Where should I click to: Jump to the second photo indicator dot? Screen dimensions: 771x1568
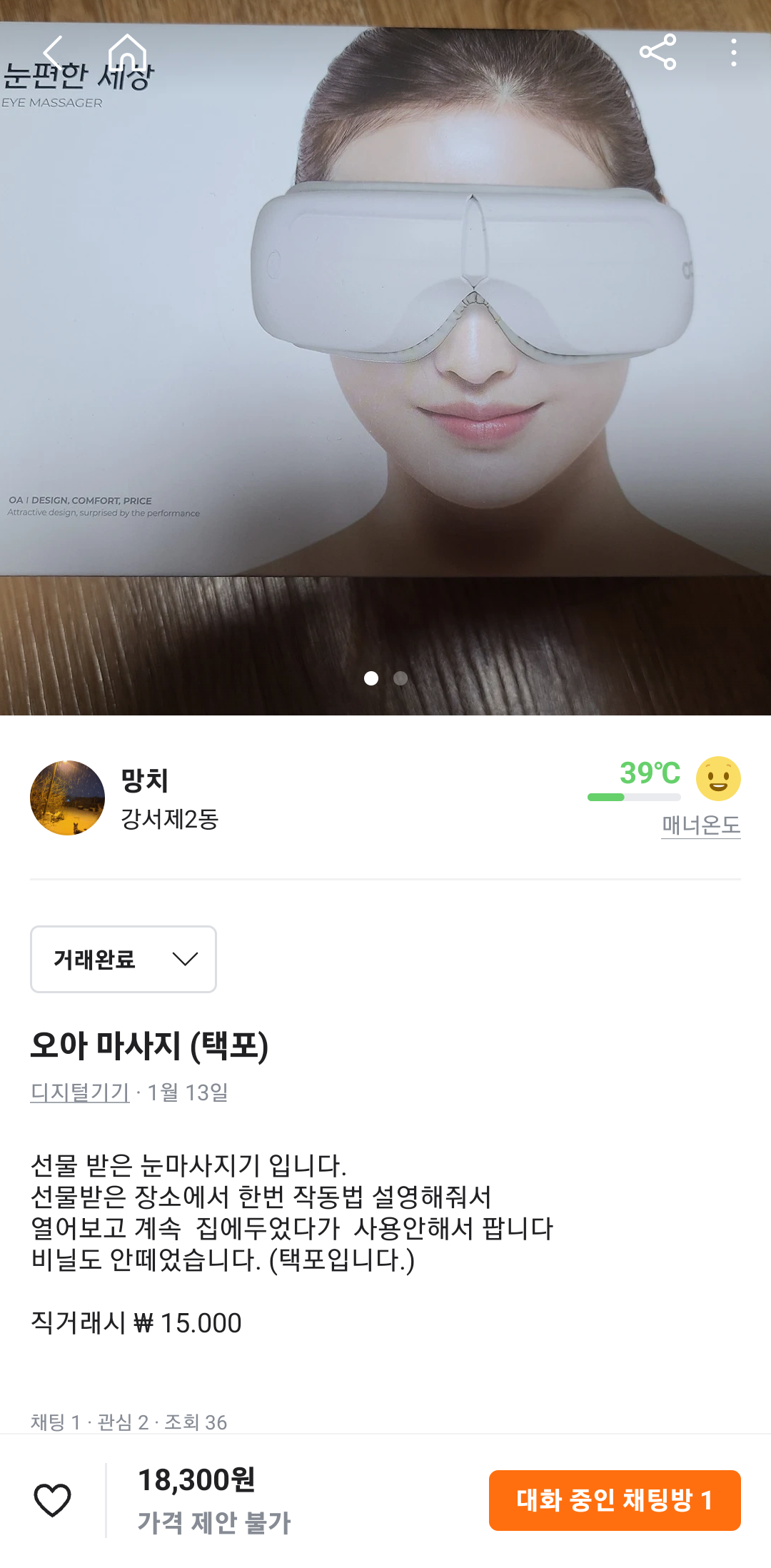[x=400, y=678]
